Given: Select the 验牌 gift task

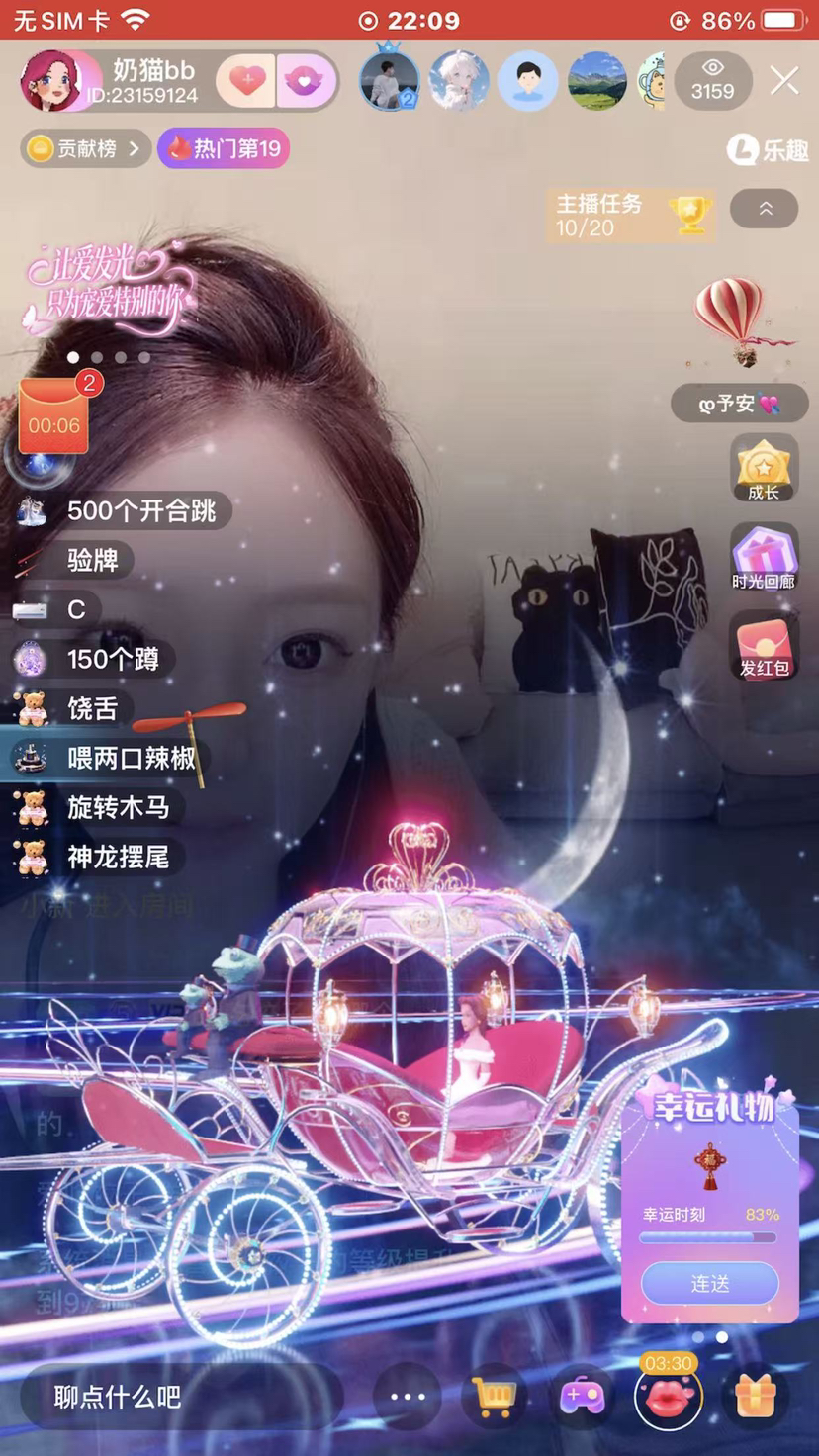Looking at the screenshot, I should 92,560.
